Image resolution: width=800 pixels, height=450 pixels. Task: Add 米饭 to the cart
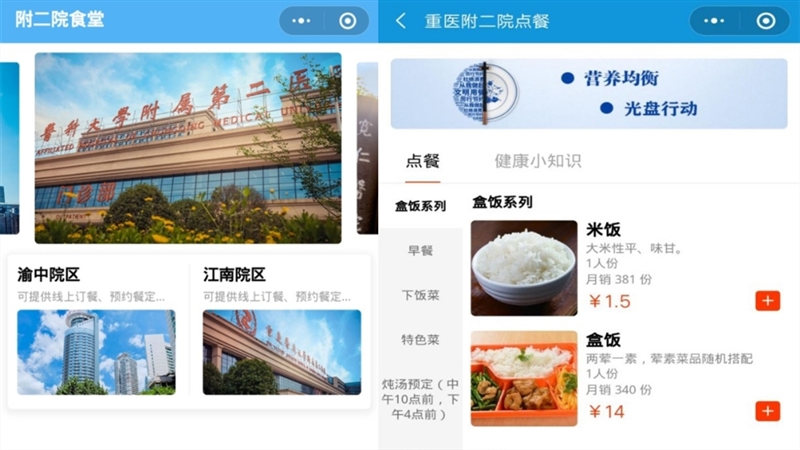click(x=767, y=301)
